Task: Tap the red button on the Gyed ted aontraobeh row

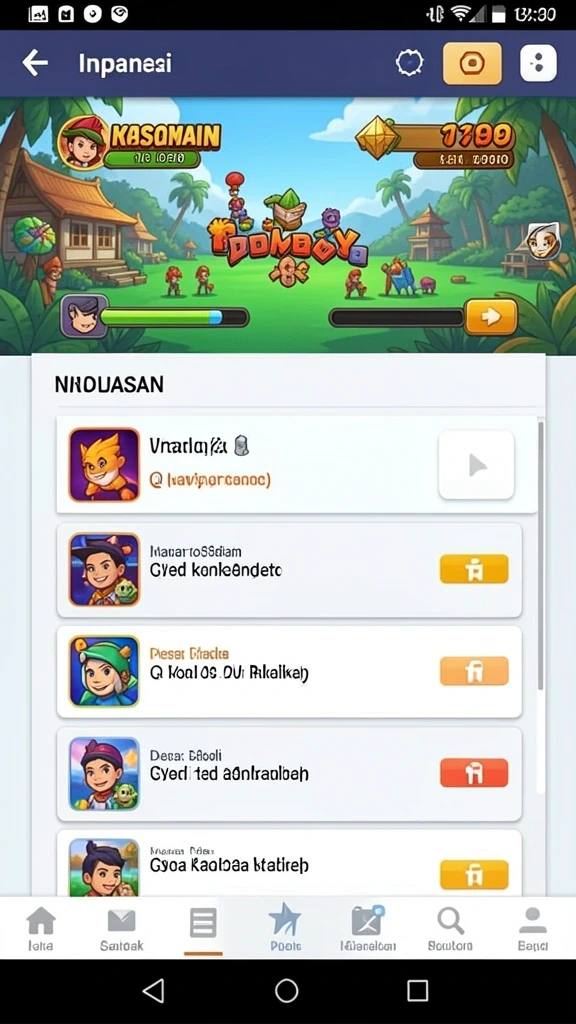Action: pos(474,773)
